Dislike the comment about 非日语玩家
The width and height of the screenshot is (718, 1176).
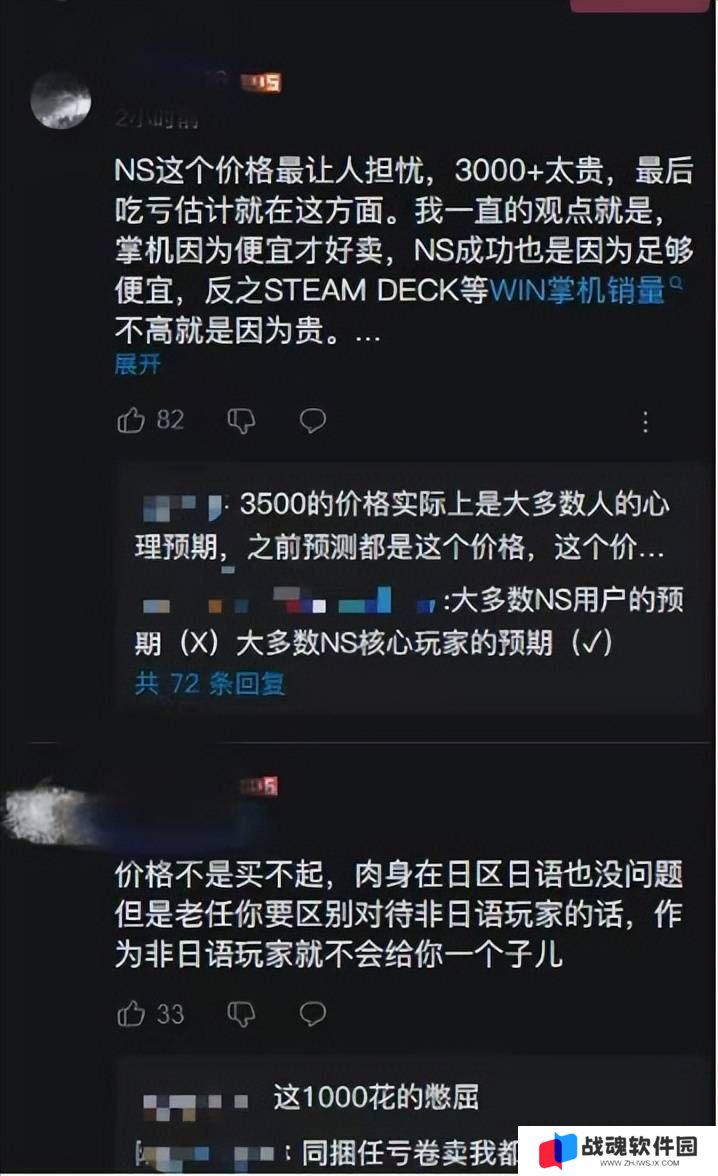(x=241, y=1014)
